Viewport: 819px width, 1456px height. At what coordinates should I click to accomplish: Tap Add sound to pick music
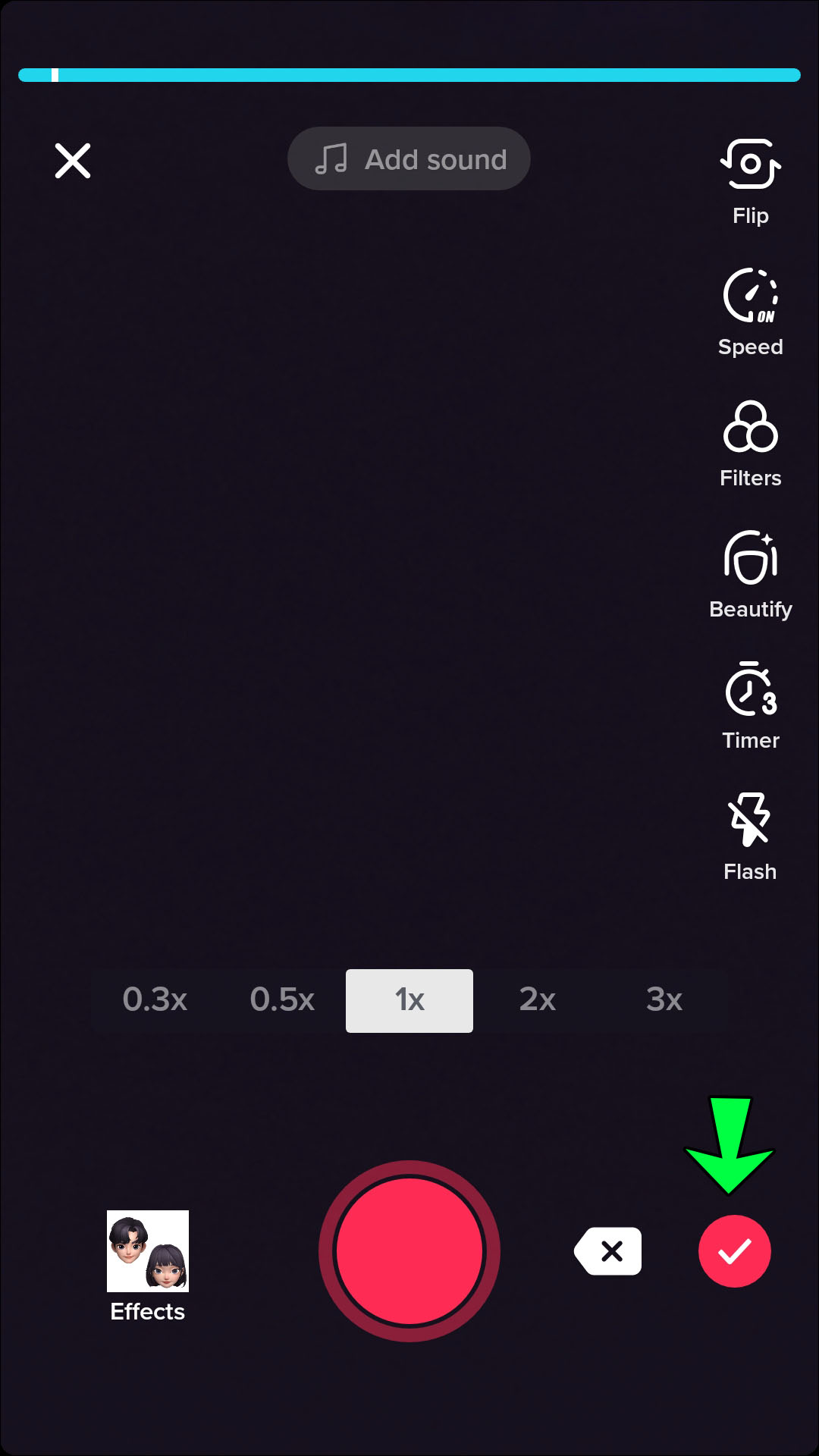(409, 159)
